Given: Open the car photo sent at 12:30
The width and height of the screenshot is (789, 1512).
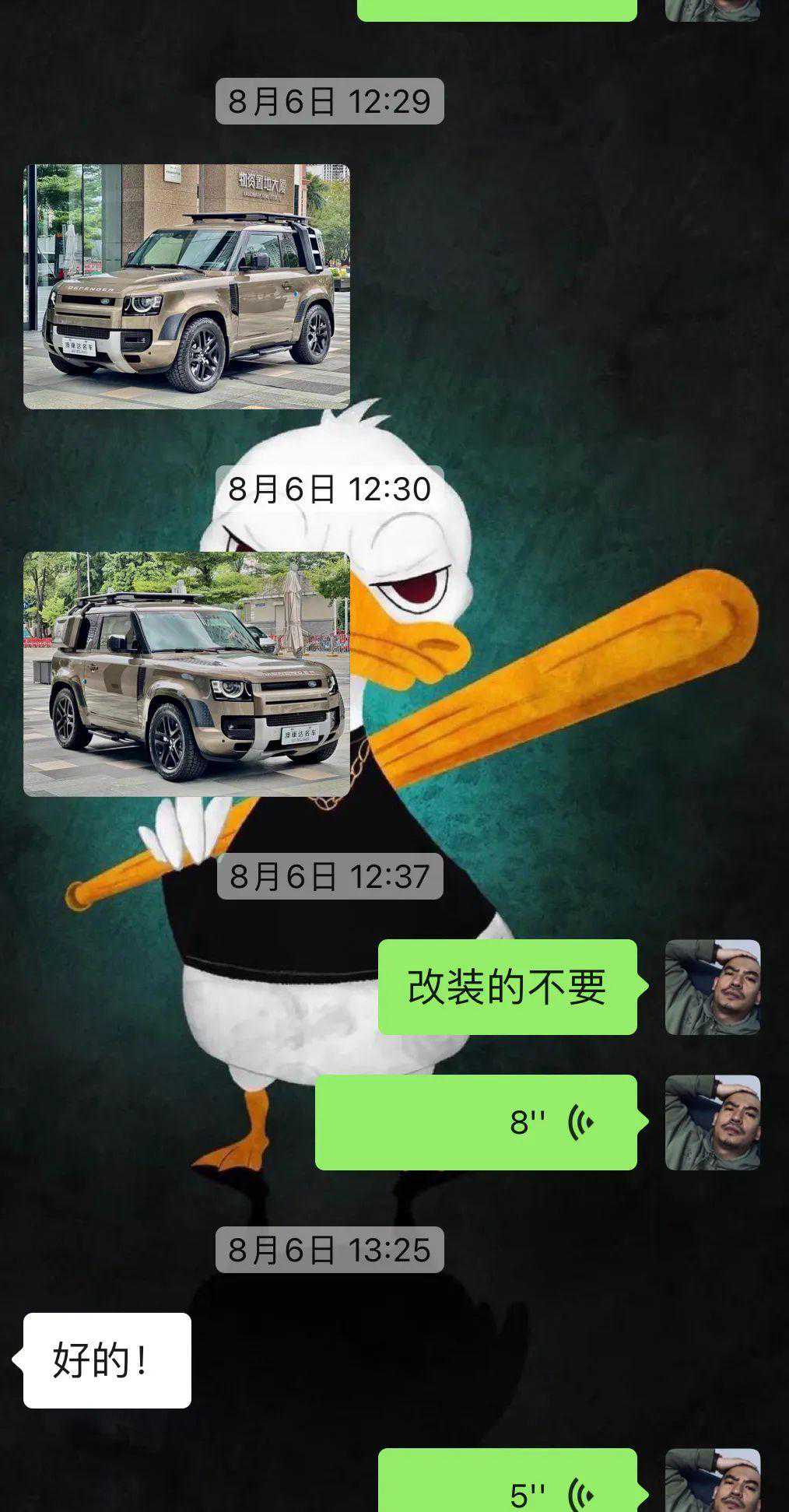Looking at the screenshot, I should 186,674.
